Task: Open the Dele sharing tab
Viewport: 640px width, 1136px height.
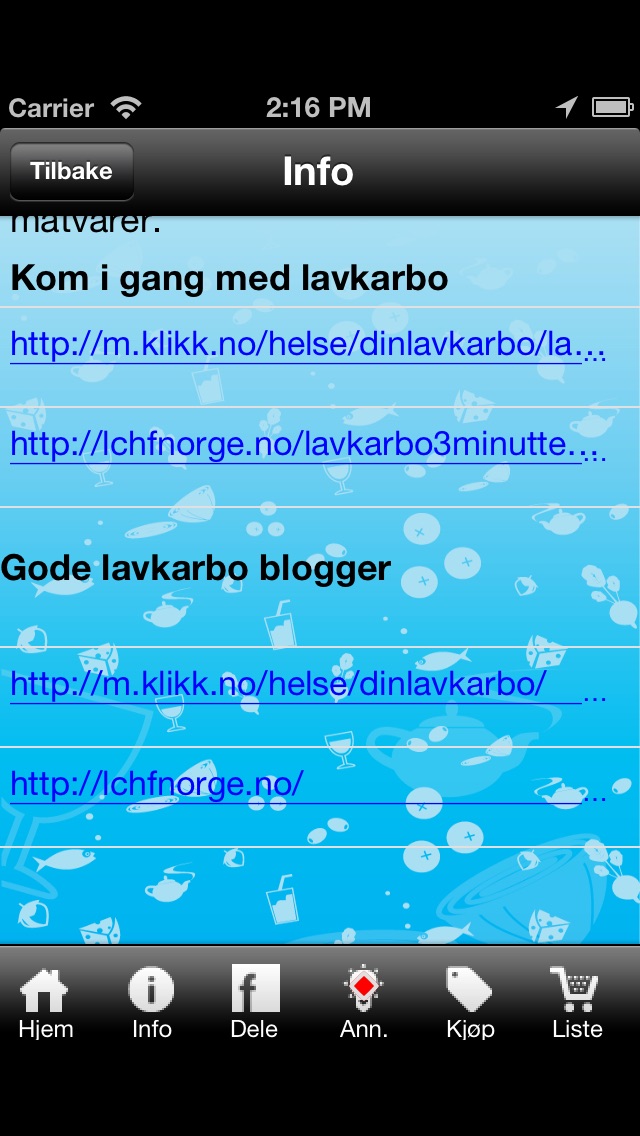Action: point(255,1003)
